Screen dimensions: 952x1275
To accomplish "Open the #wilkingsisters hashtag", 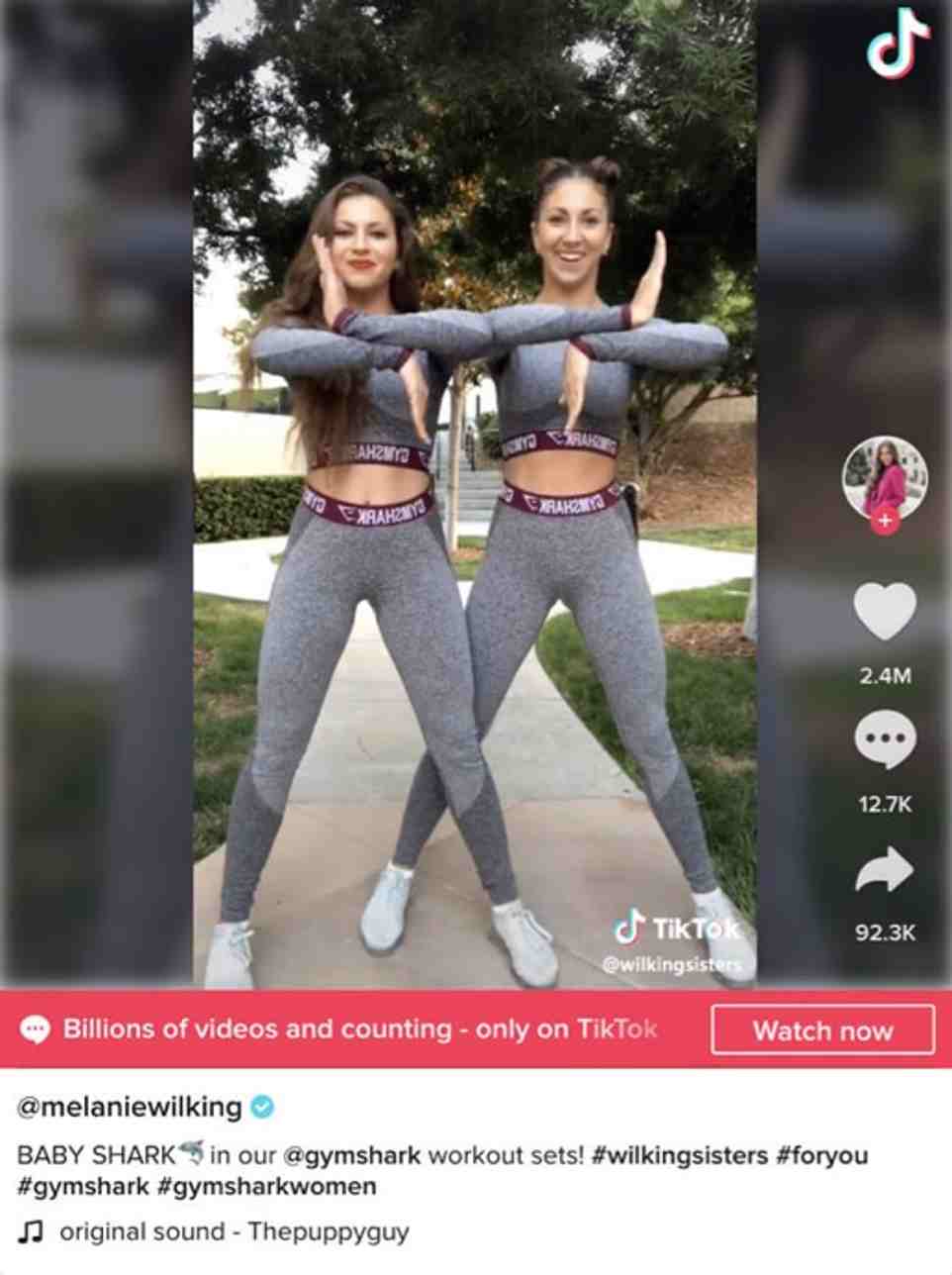I will 679,1155.
